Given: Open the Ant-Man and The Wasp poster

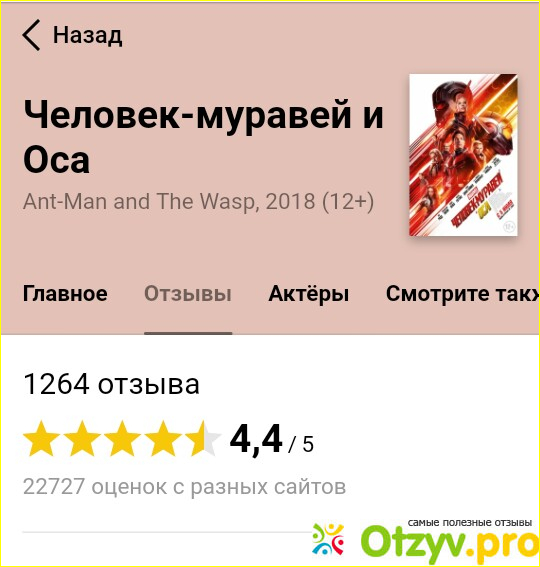Looking at the screenshot, I should point(463,155).
